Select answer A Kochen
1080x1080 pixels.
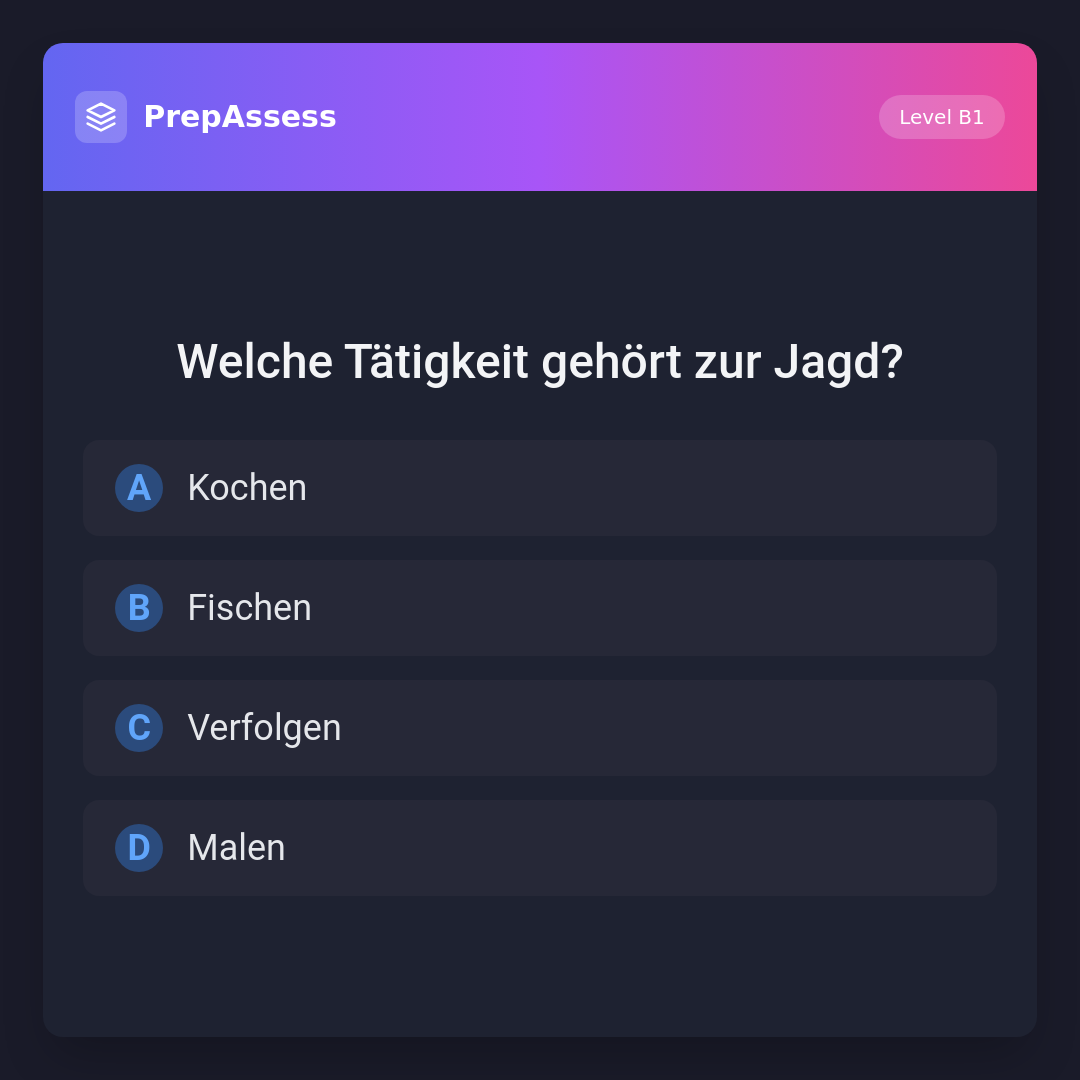(540, 488)
